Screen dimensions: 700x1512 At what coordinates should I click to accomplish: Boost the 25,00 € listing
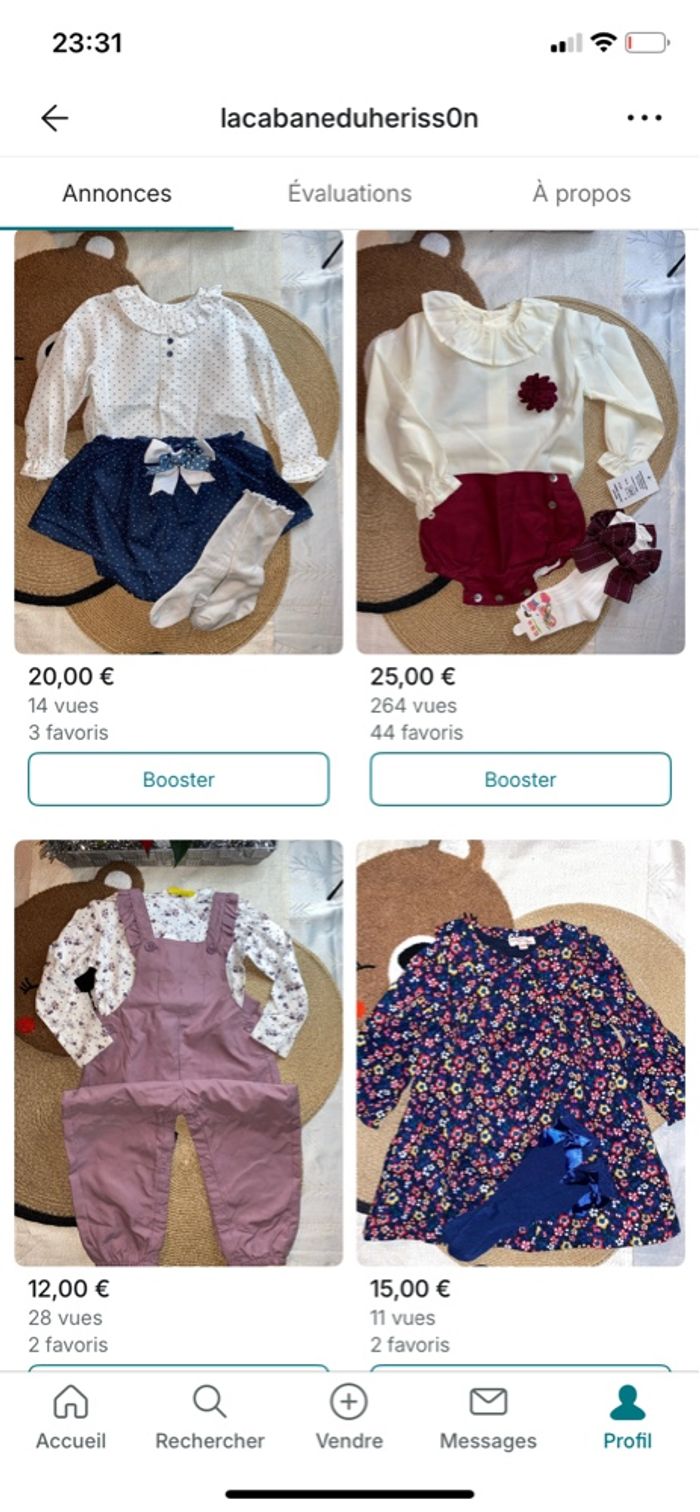coord(520,779)
